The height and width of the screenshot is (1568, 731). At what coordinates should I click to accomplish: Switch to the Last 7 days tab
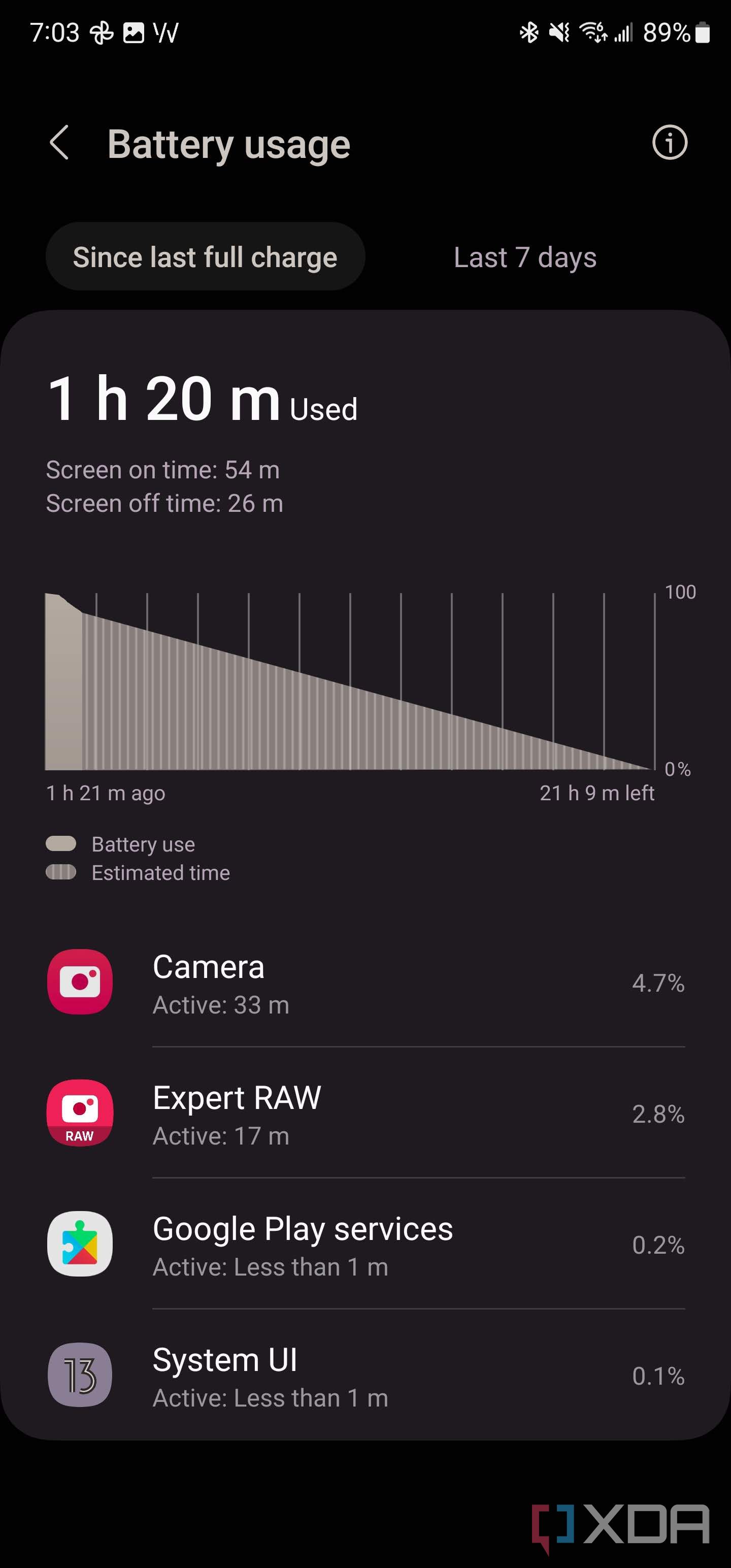[x=525, y=257]
